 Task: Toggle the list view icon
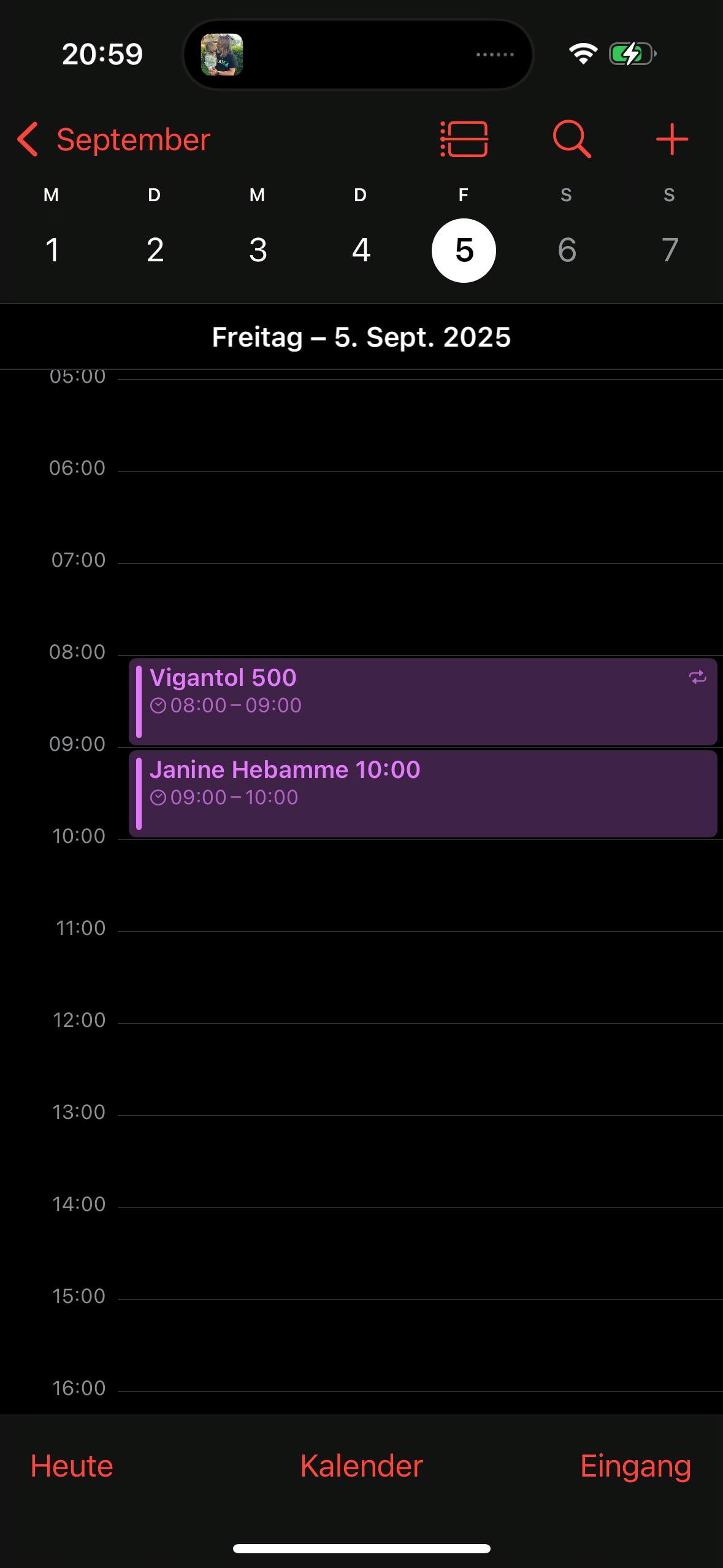464,139
